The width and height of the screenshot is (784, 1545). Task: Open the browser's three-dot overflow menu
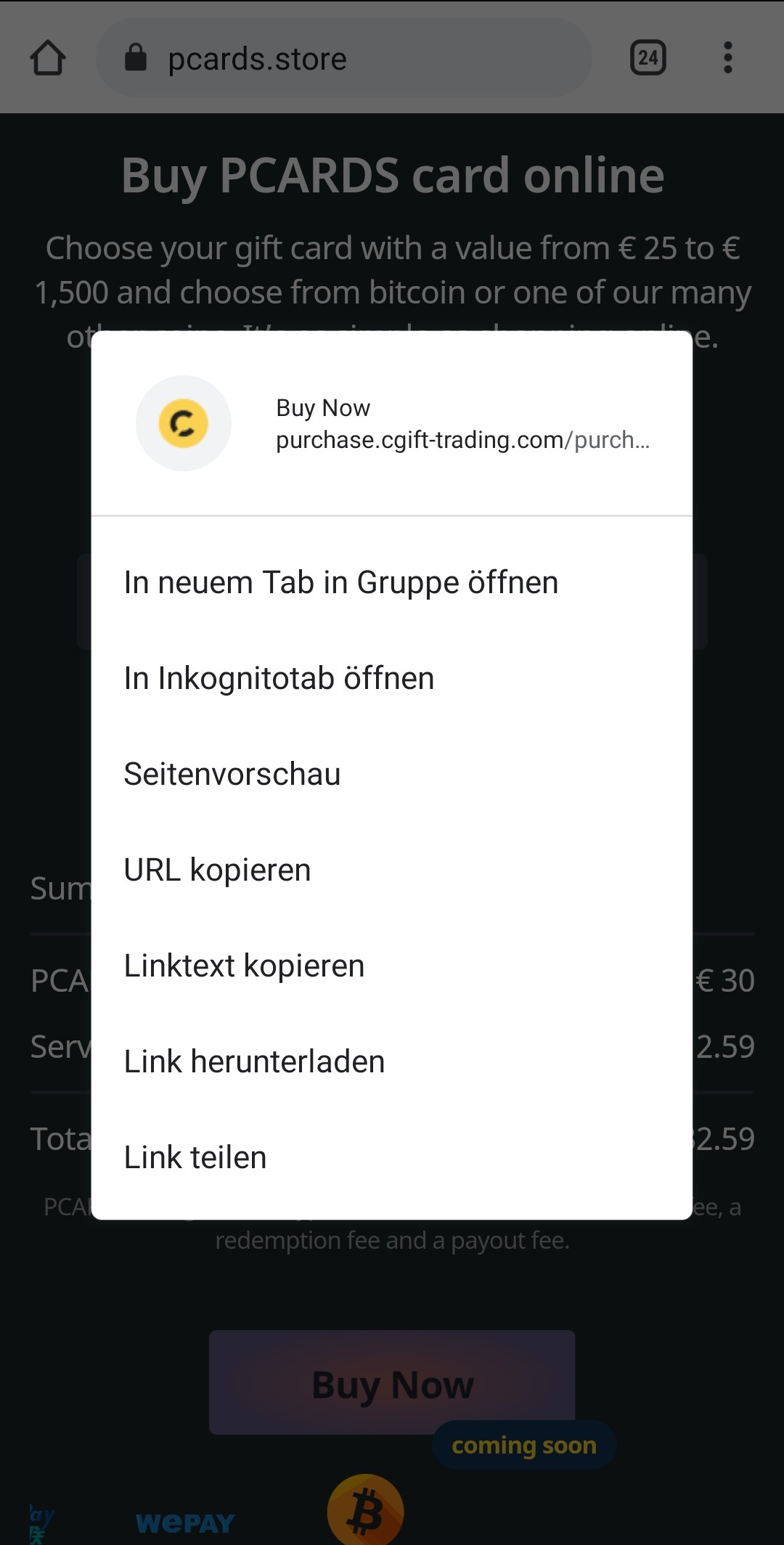pos(728,57)
